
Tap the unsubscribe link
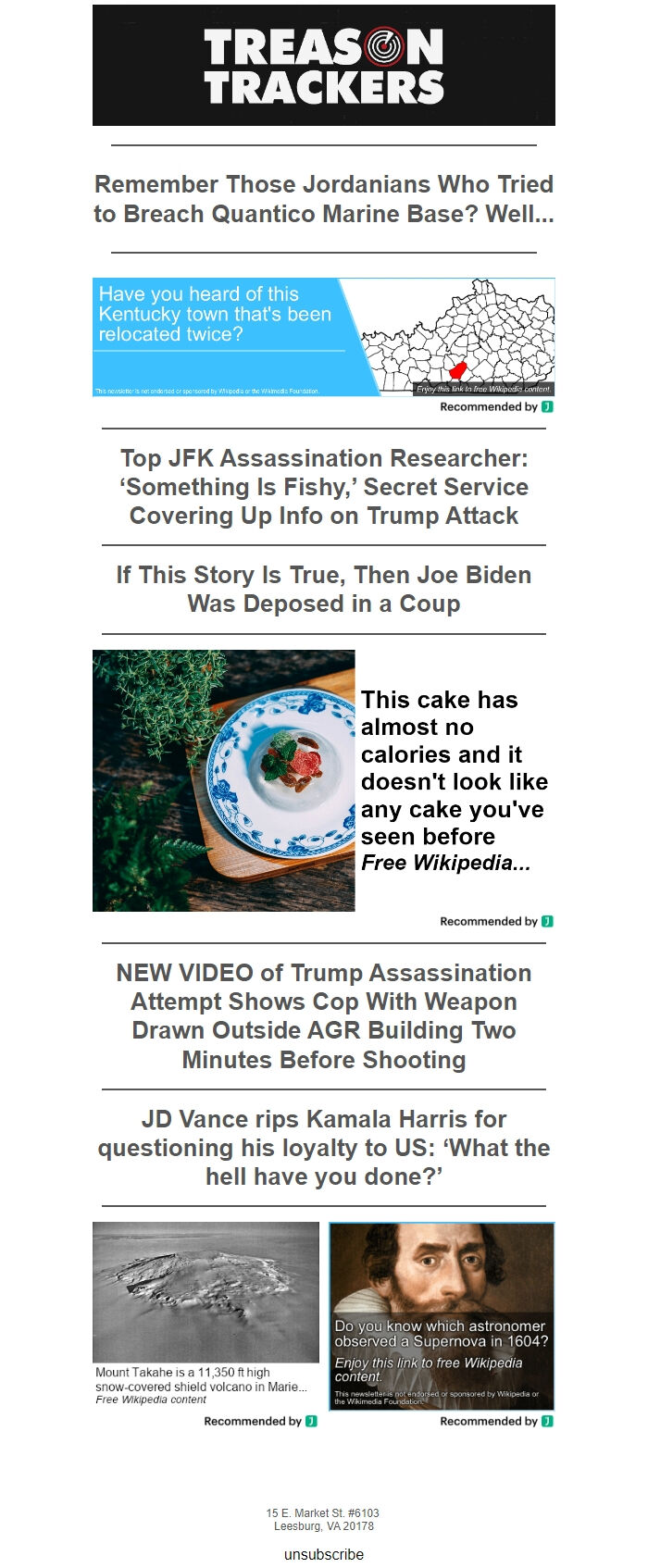pos(323,1554)
